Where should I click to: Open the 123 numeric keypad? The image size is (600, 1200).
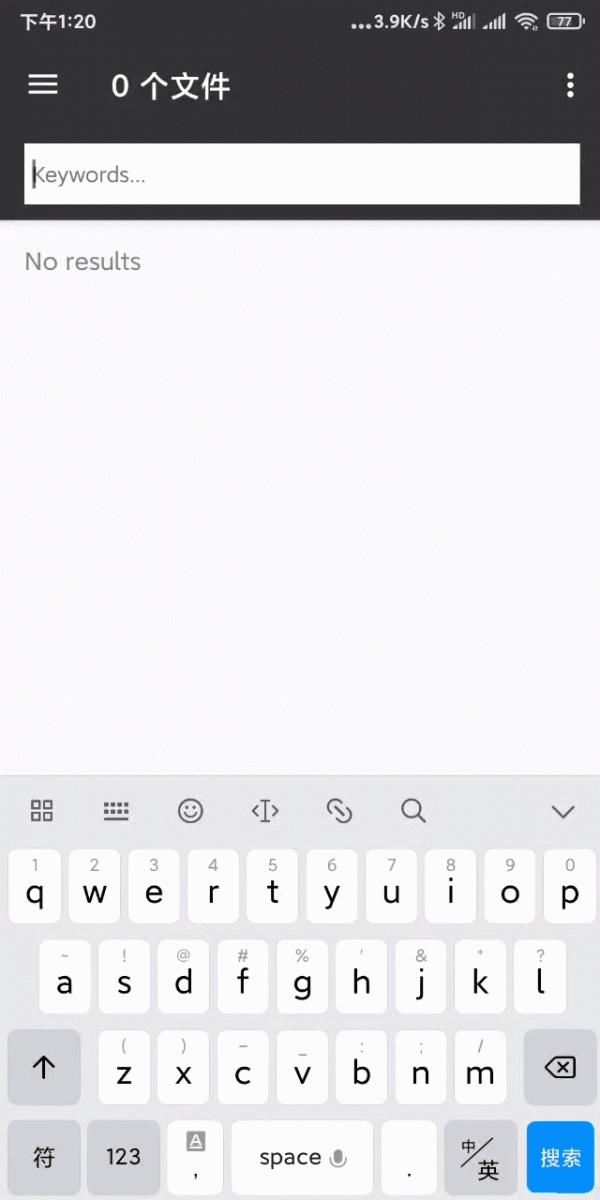pyautogui.click(x=123, y=1157)
